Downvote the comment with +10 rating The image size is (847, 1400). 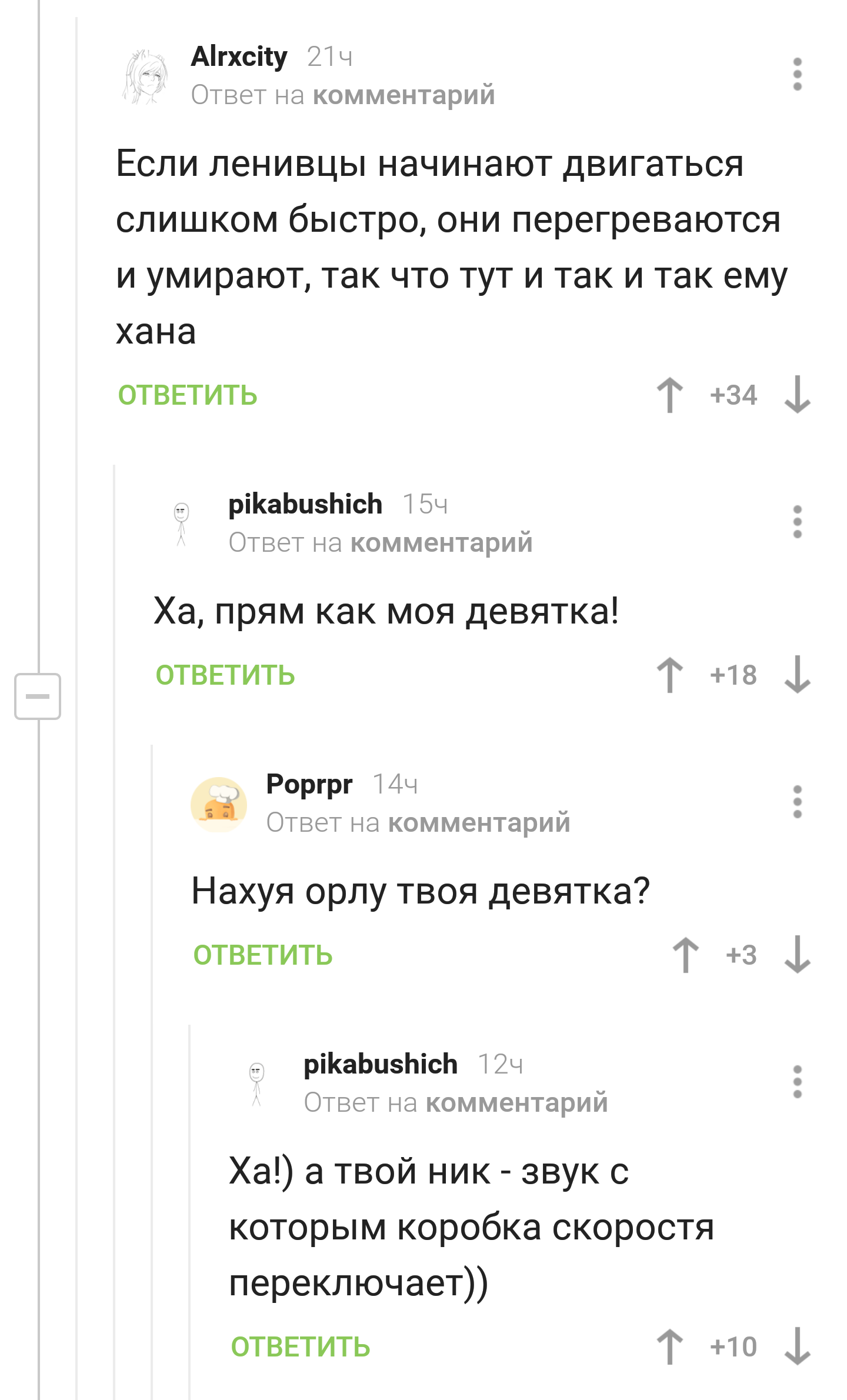pyautogui.click(x=797, y=1347)
